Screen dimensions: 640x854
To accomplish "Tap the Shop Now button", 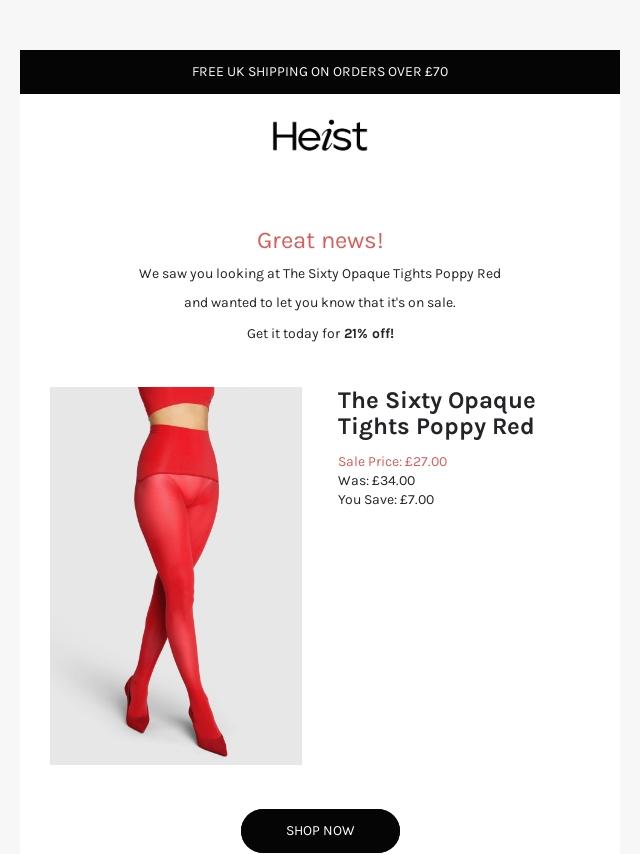I will (x=320, y=830).
